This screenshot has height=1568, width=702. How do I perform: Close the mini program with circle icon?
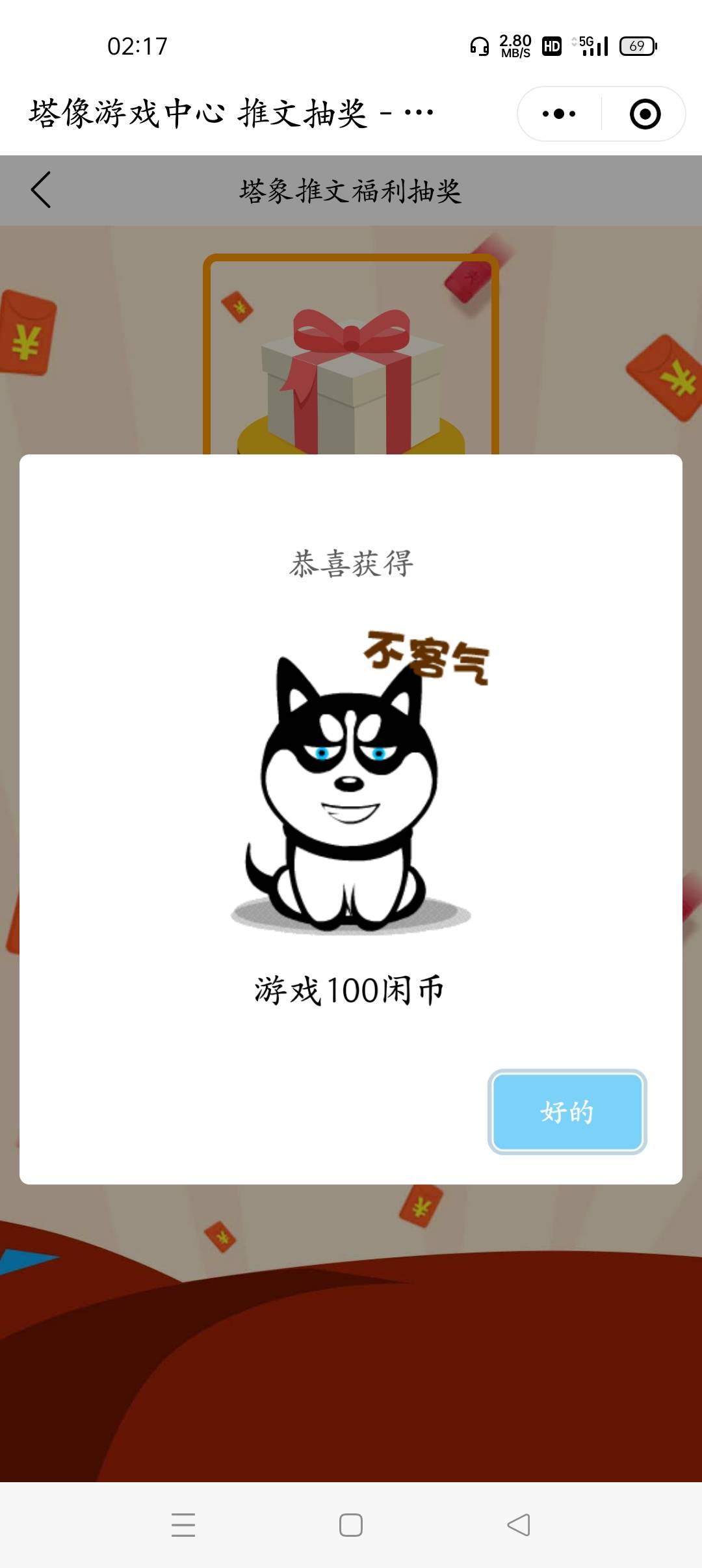(645, 114)
